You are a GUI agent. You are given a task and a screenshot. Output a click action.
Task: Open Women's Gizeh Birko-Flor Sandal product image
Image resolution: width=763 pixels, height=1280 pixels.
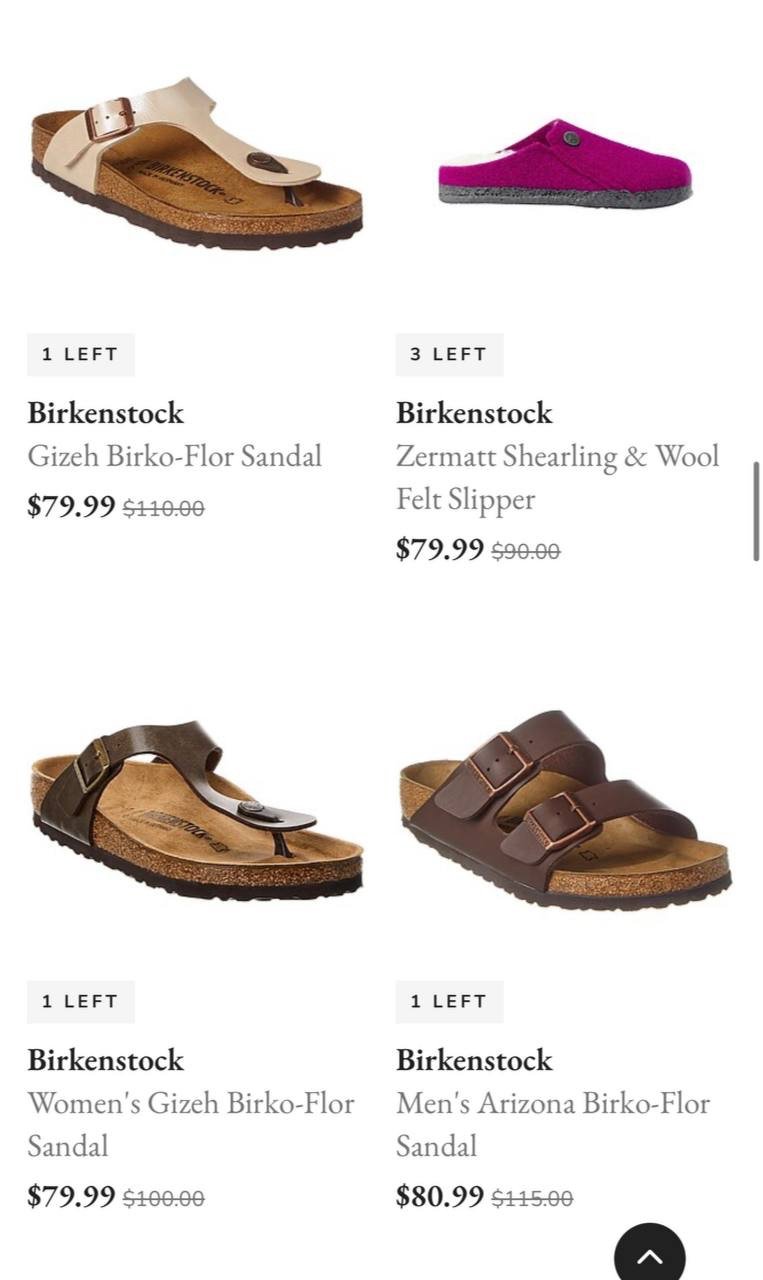[195, 808]
